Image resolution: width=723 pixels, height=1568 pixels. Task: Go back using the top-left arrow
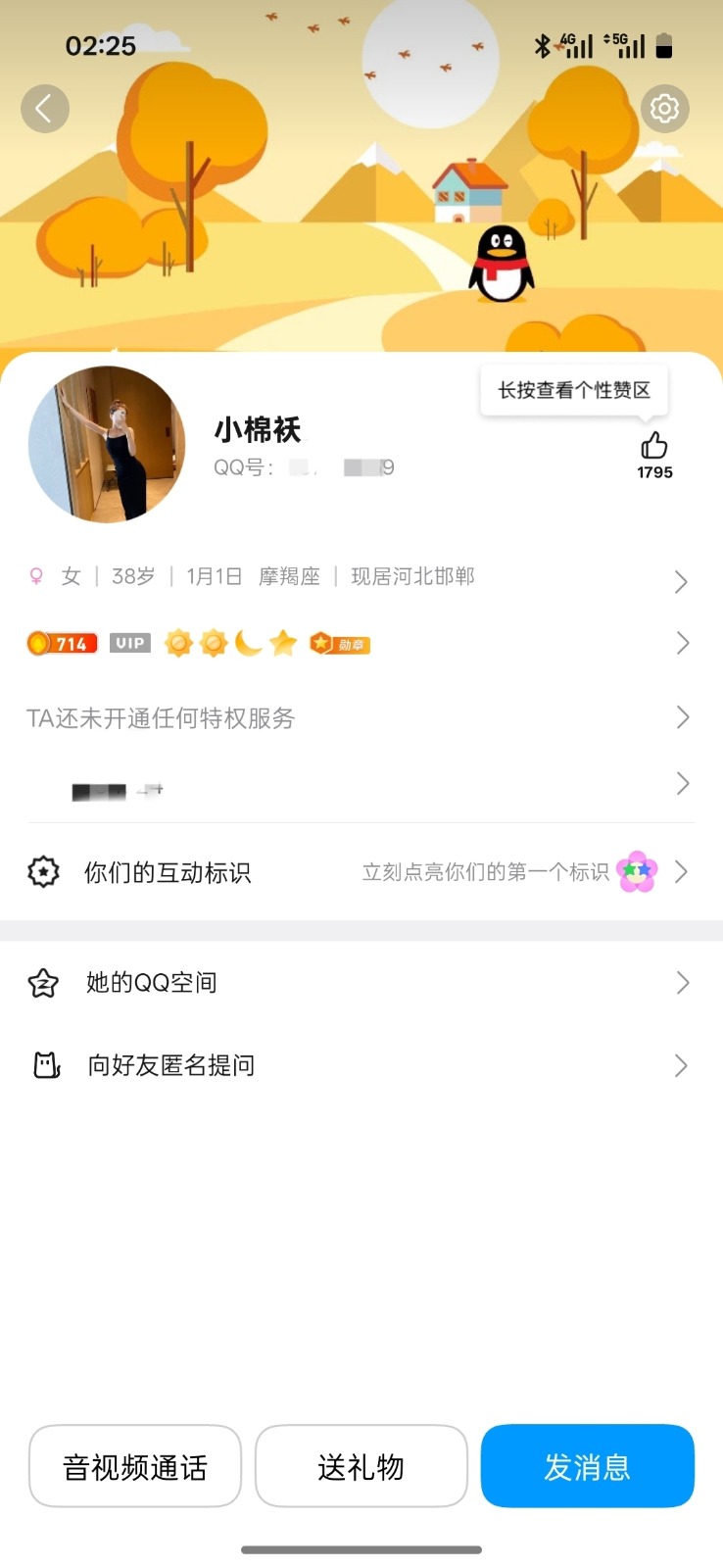coord(45,108)
